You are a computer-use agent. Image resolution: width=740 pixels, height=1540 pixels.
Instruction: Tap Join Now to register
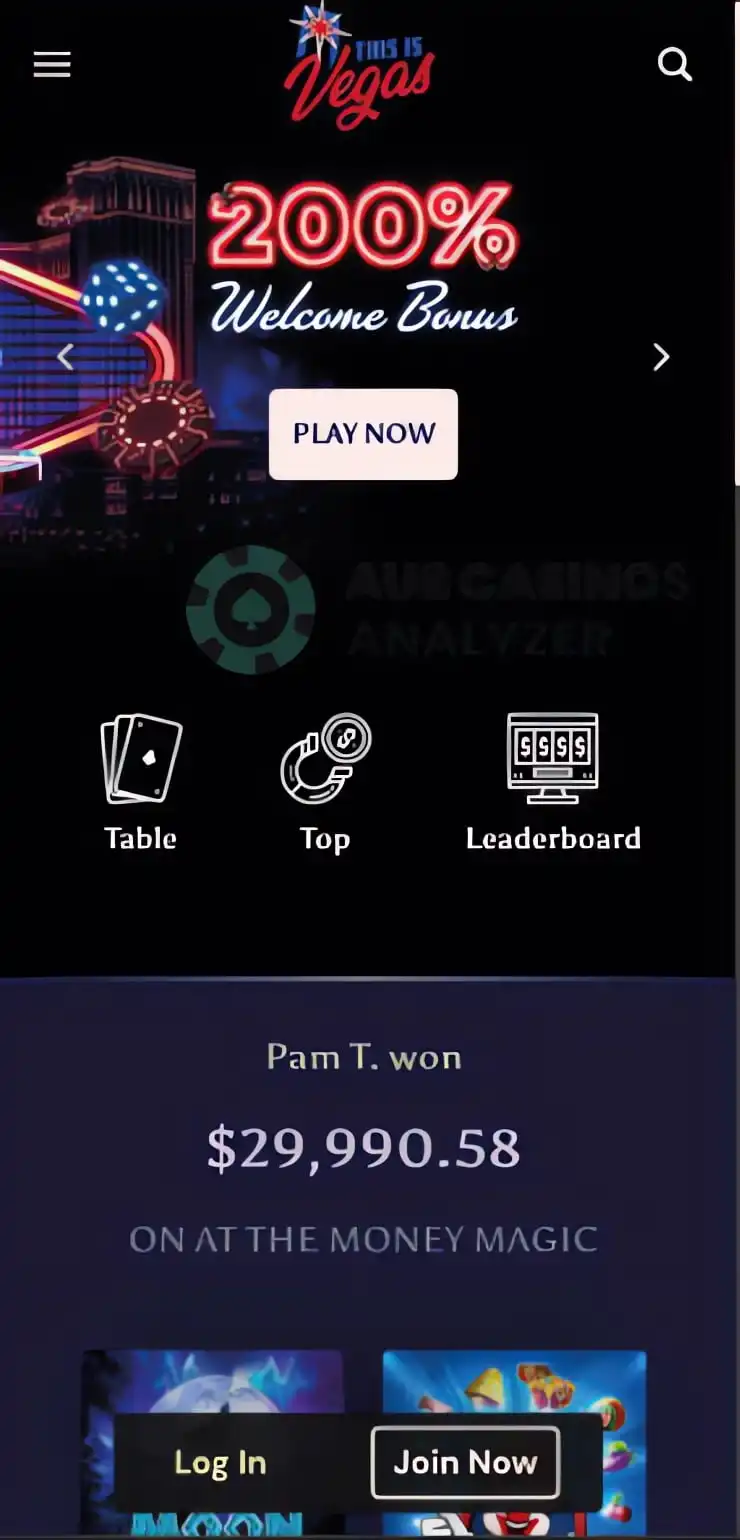(465, 1463)
